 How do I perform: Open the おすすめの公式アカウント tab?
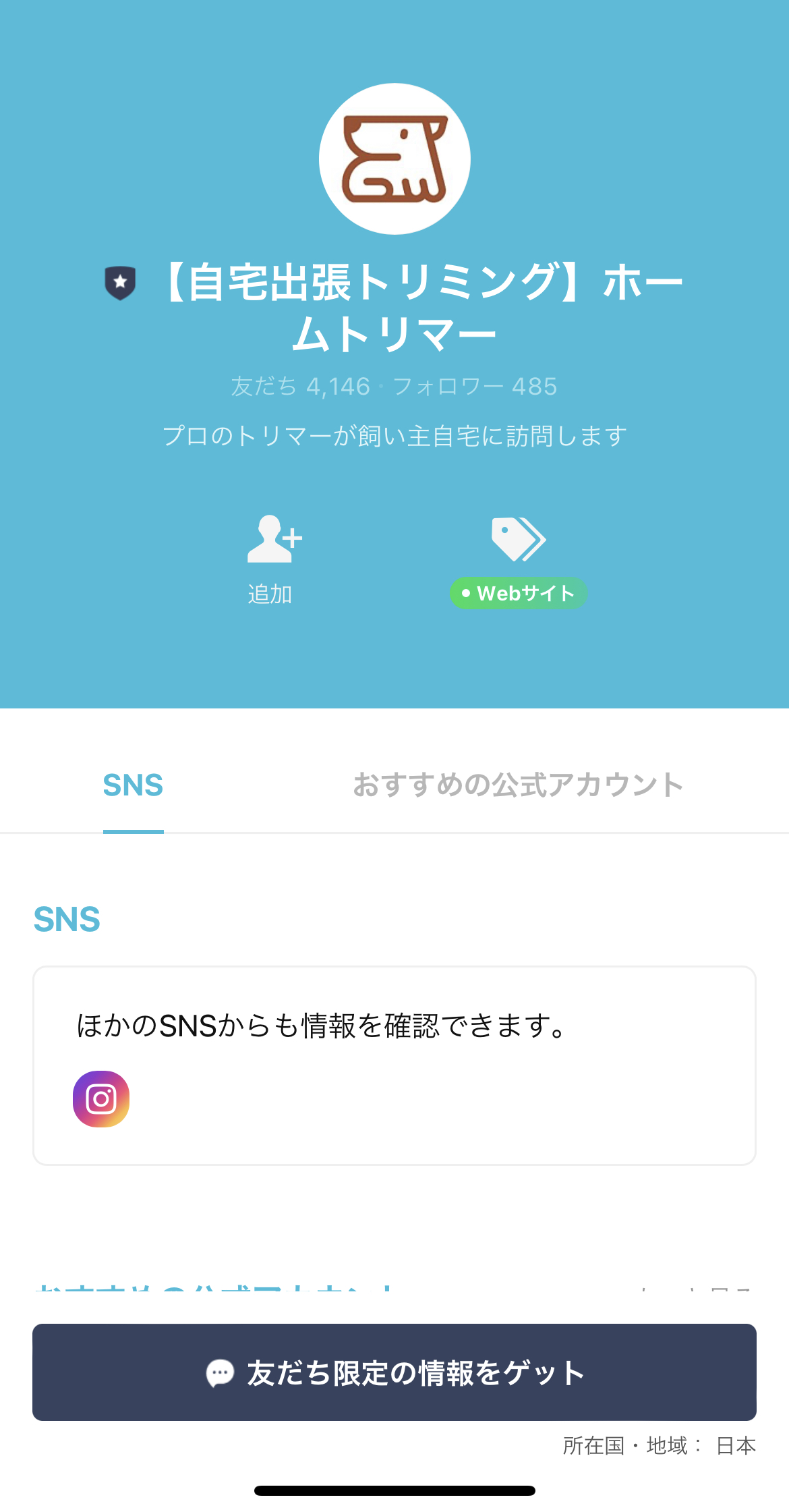click(x=518, y=785)
